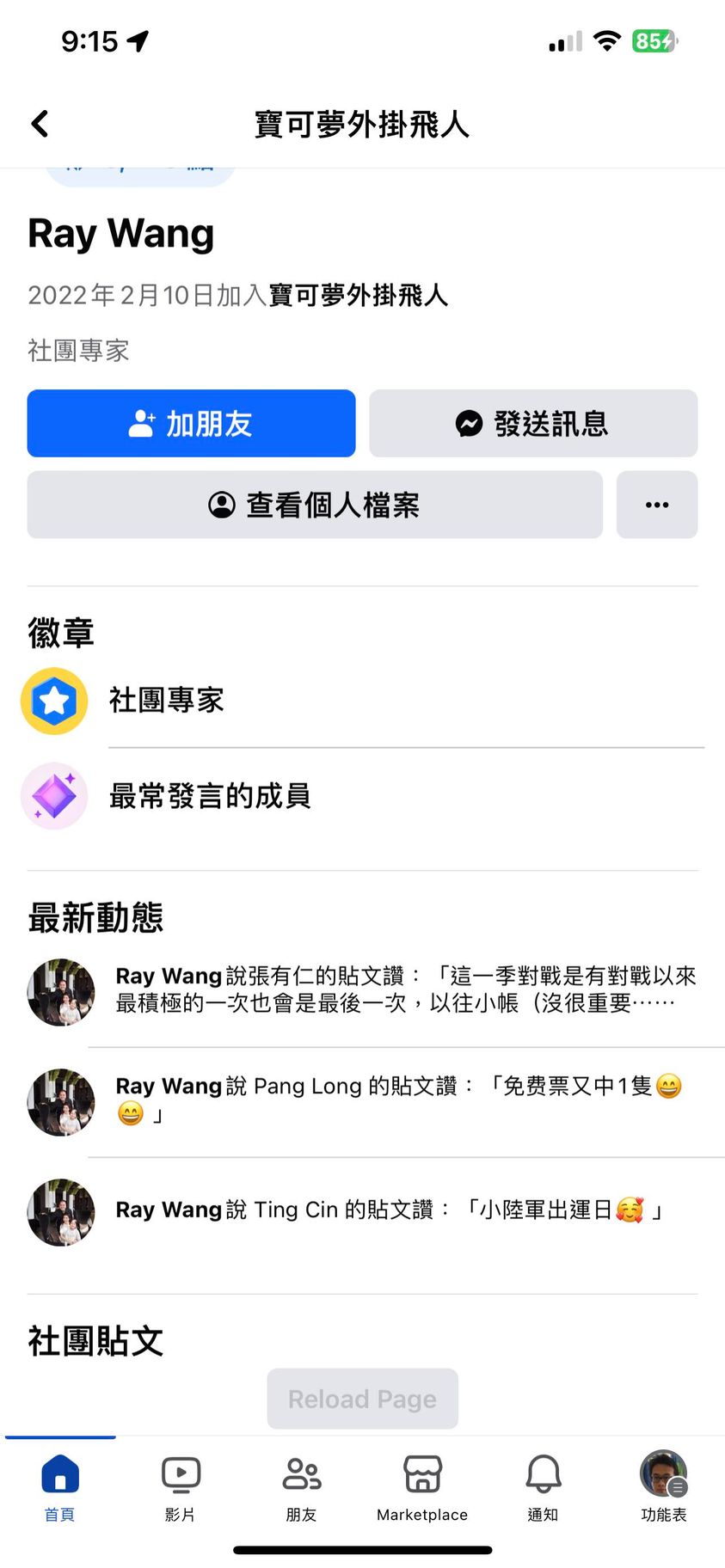
Task: Tap the Reload Page button
Action: click(x=362, y=1399)
